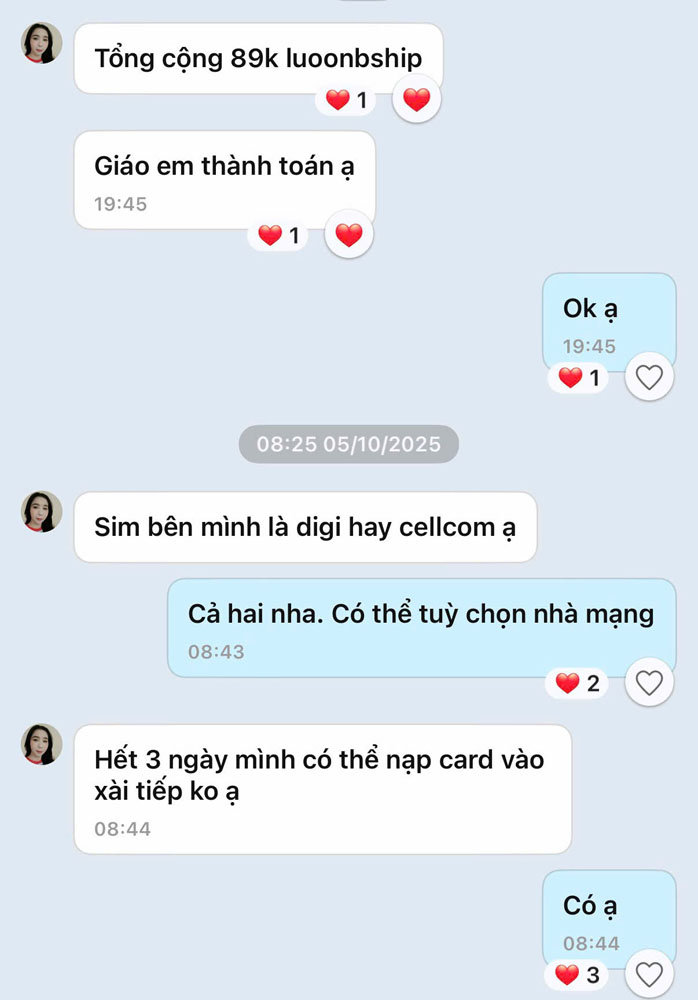The width and height of the screenshot is (698, 1000).
Task: Tap the profile picture next to "Sim bên mình"
Action: tap(42, 511)
